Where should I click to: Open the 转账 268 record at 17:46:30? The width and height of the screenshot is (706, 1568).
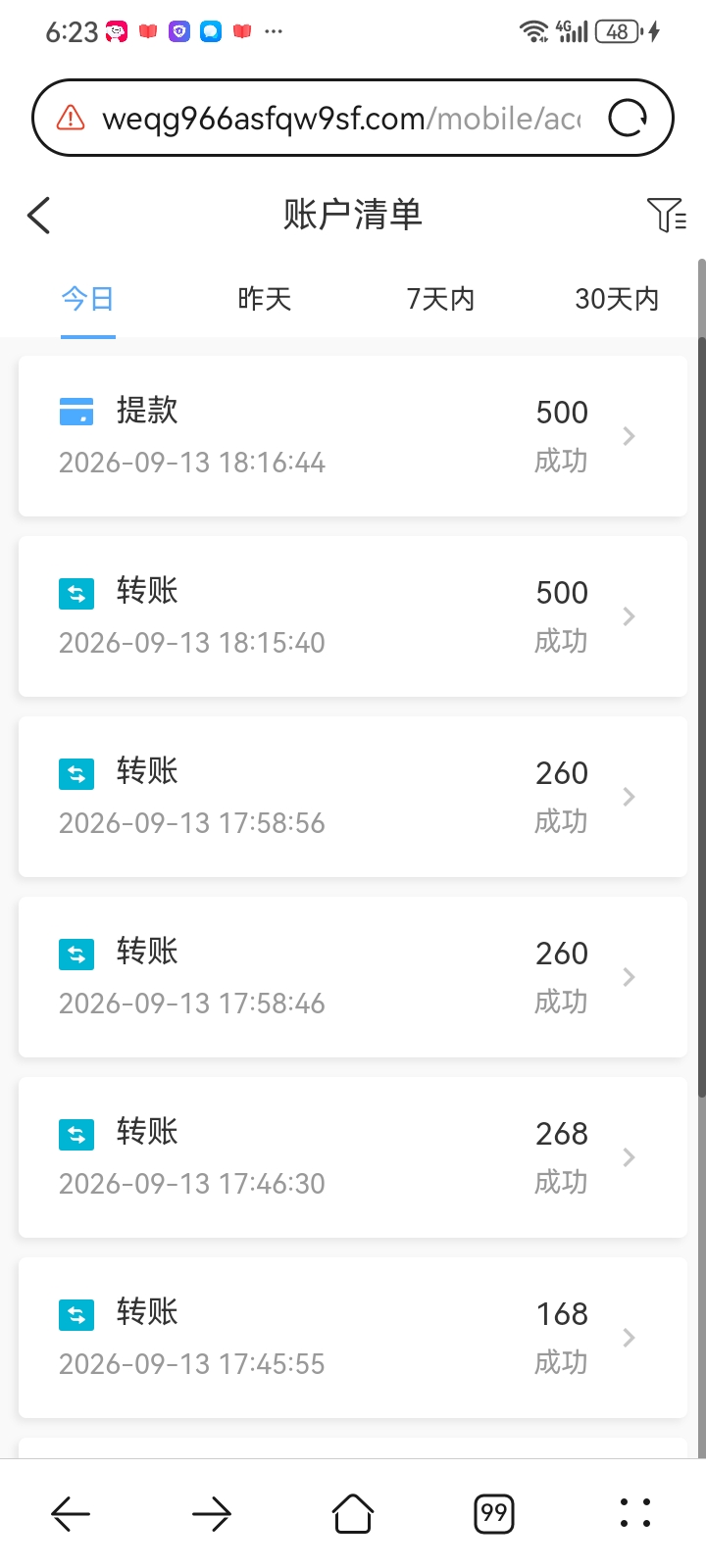tap(353, 1157)
